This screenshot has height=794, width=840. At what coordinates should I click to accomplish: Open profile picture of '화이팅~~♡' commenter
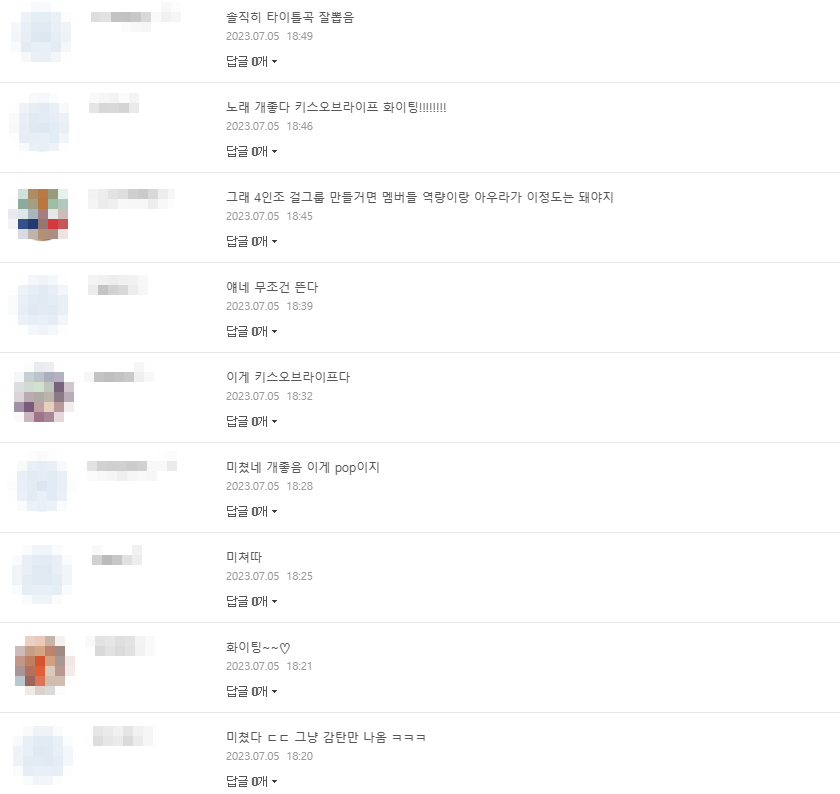coord(43,663)
